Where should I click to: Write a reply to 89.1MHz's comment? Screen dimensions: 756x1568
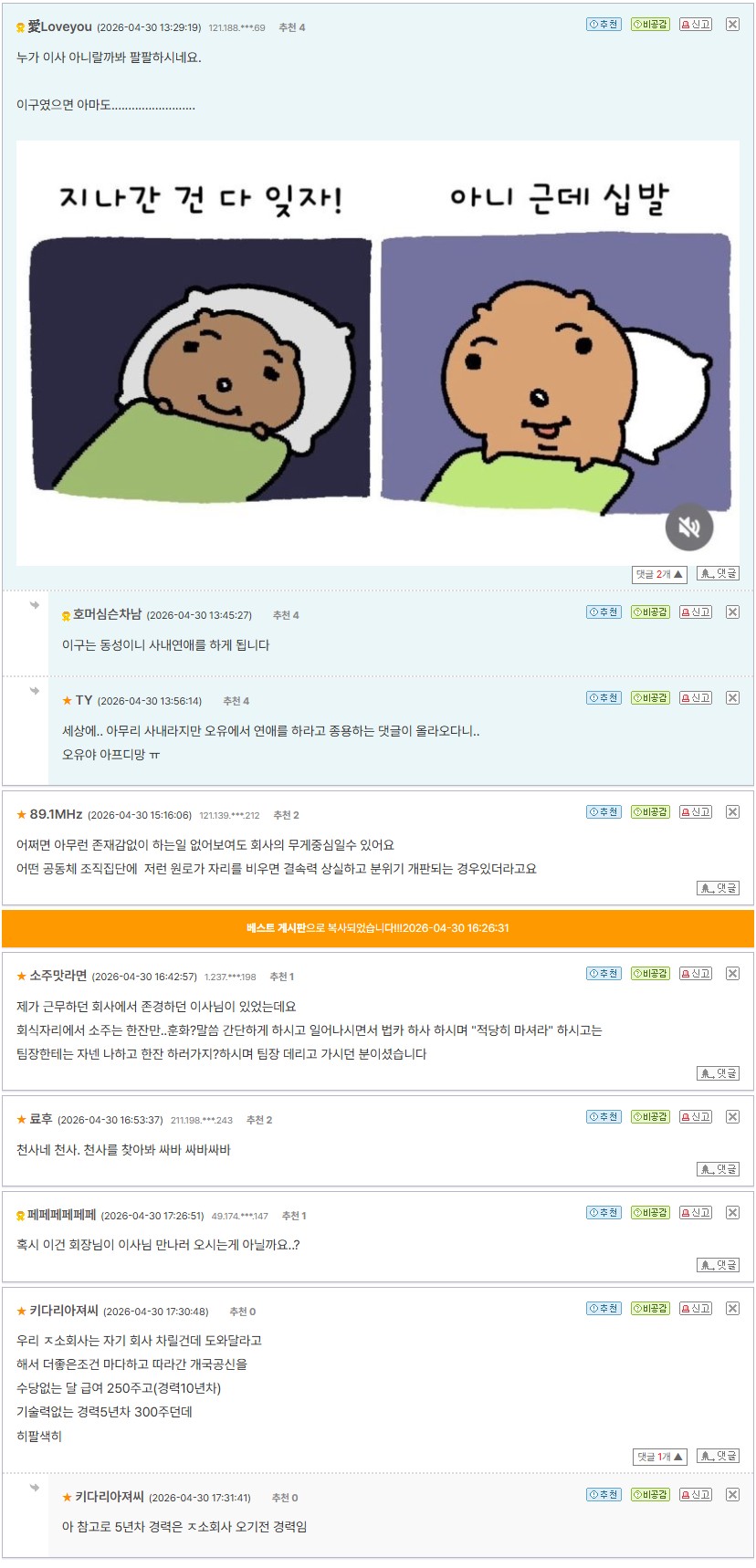coord(718,888)
